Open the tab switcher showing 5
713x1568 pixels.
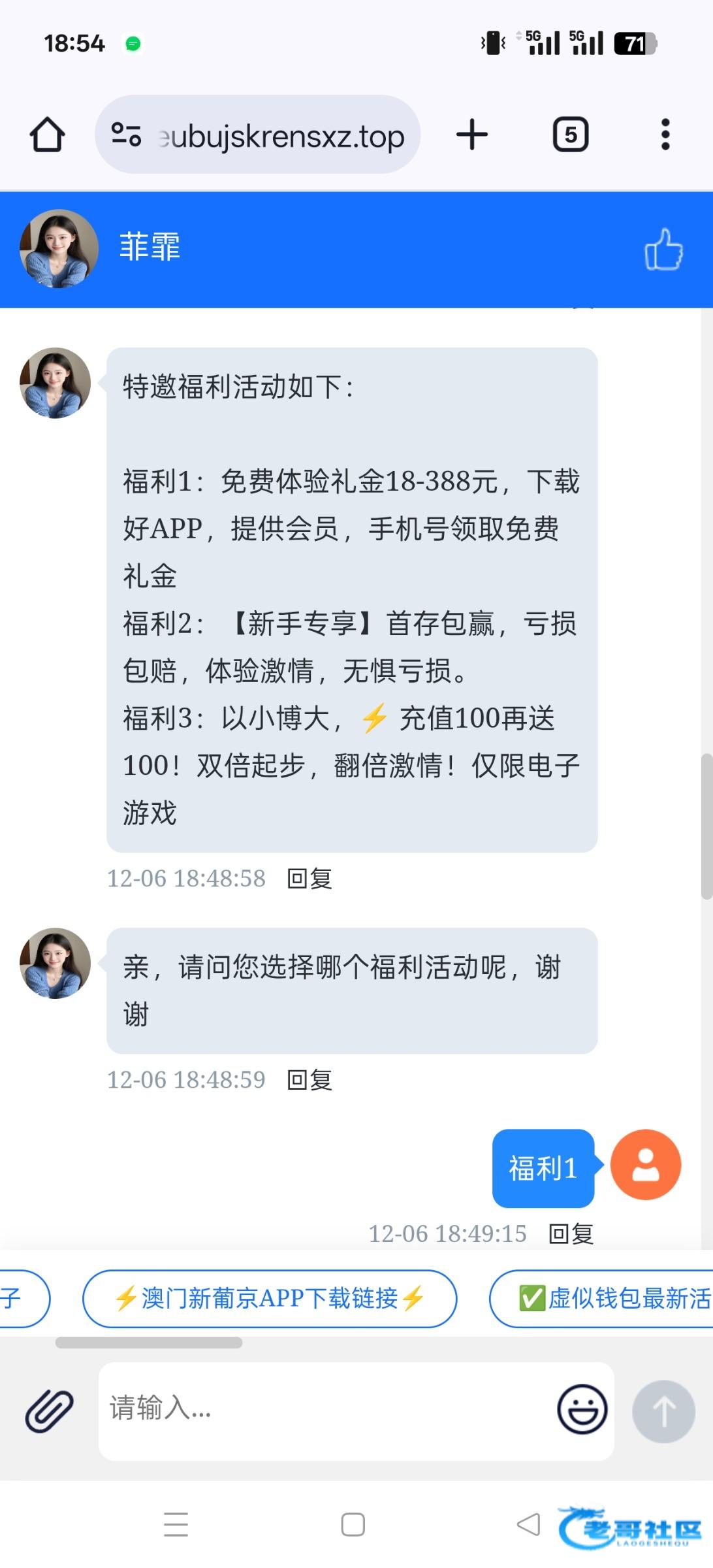tap(571, 135)
